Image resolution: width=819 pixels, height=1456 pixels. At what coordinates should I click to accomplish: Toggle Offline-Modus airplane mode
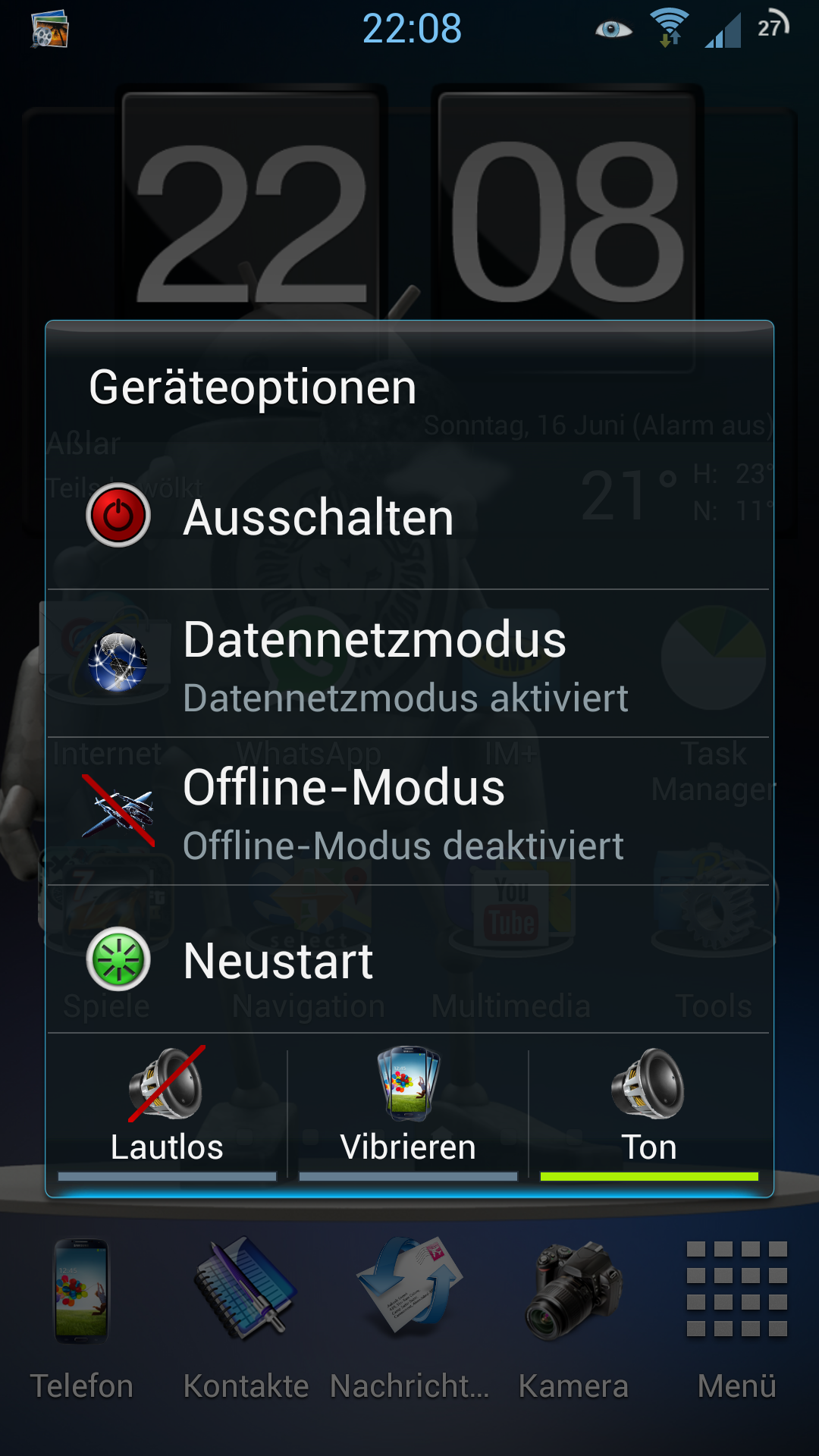coord(409,811)
